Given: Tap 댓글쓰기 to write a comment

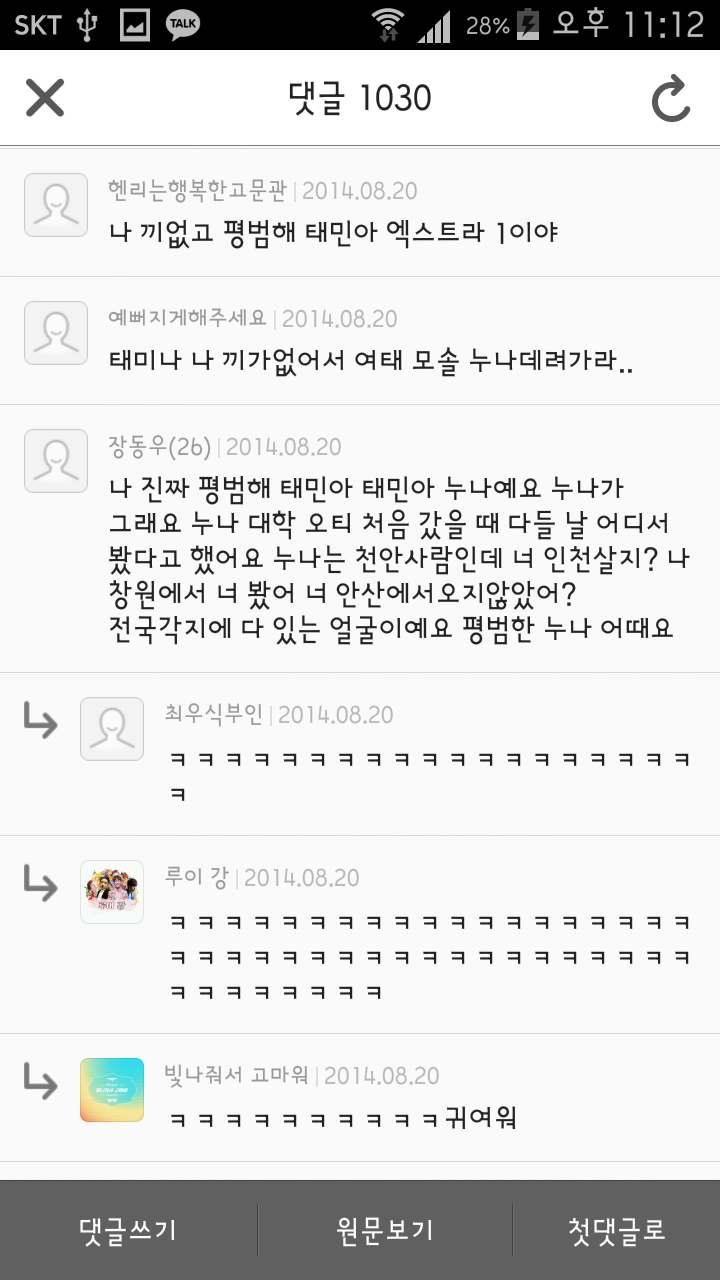Looking at the screenshot, I should coord(128,1229).
